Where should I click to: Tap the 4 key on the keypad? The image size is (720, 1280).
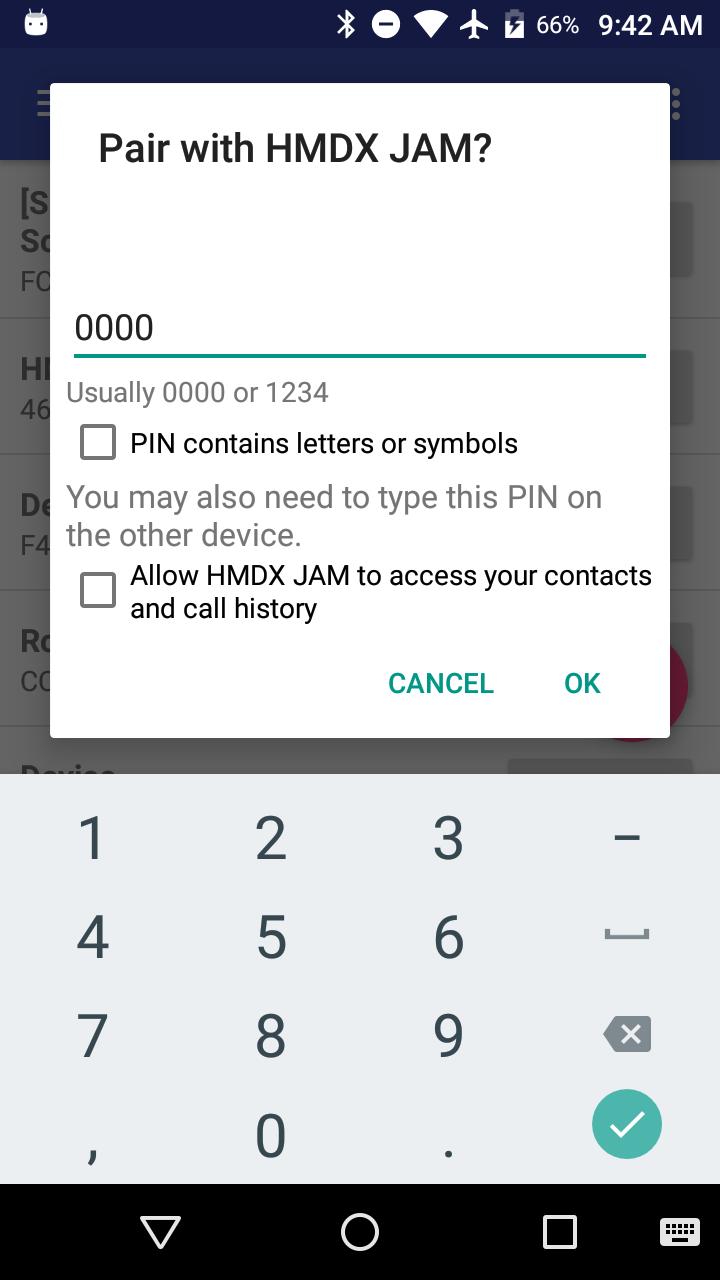[x=92, y=937]
